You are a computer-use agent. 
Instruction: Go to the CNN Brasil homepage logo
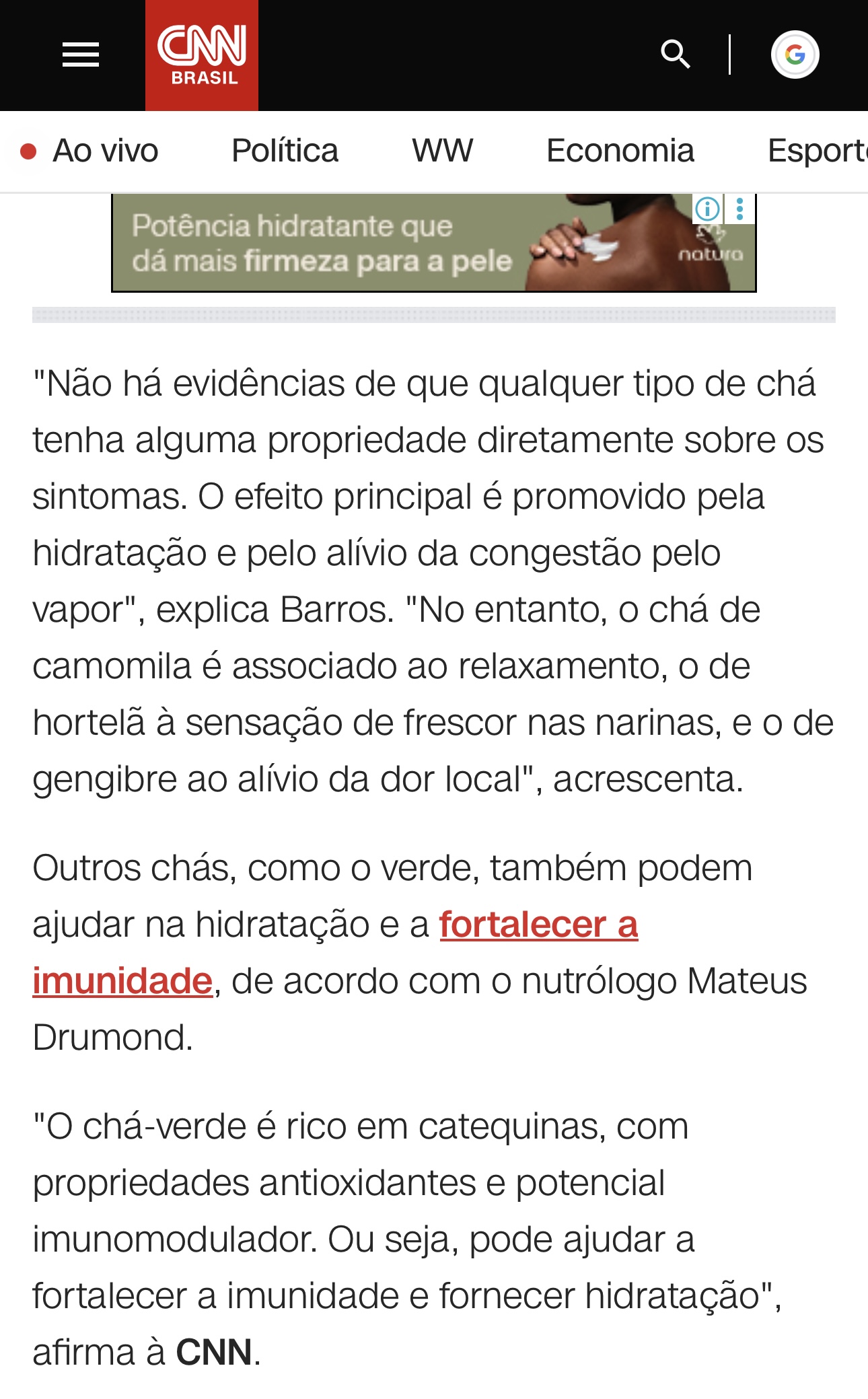(202, 55)
